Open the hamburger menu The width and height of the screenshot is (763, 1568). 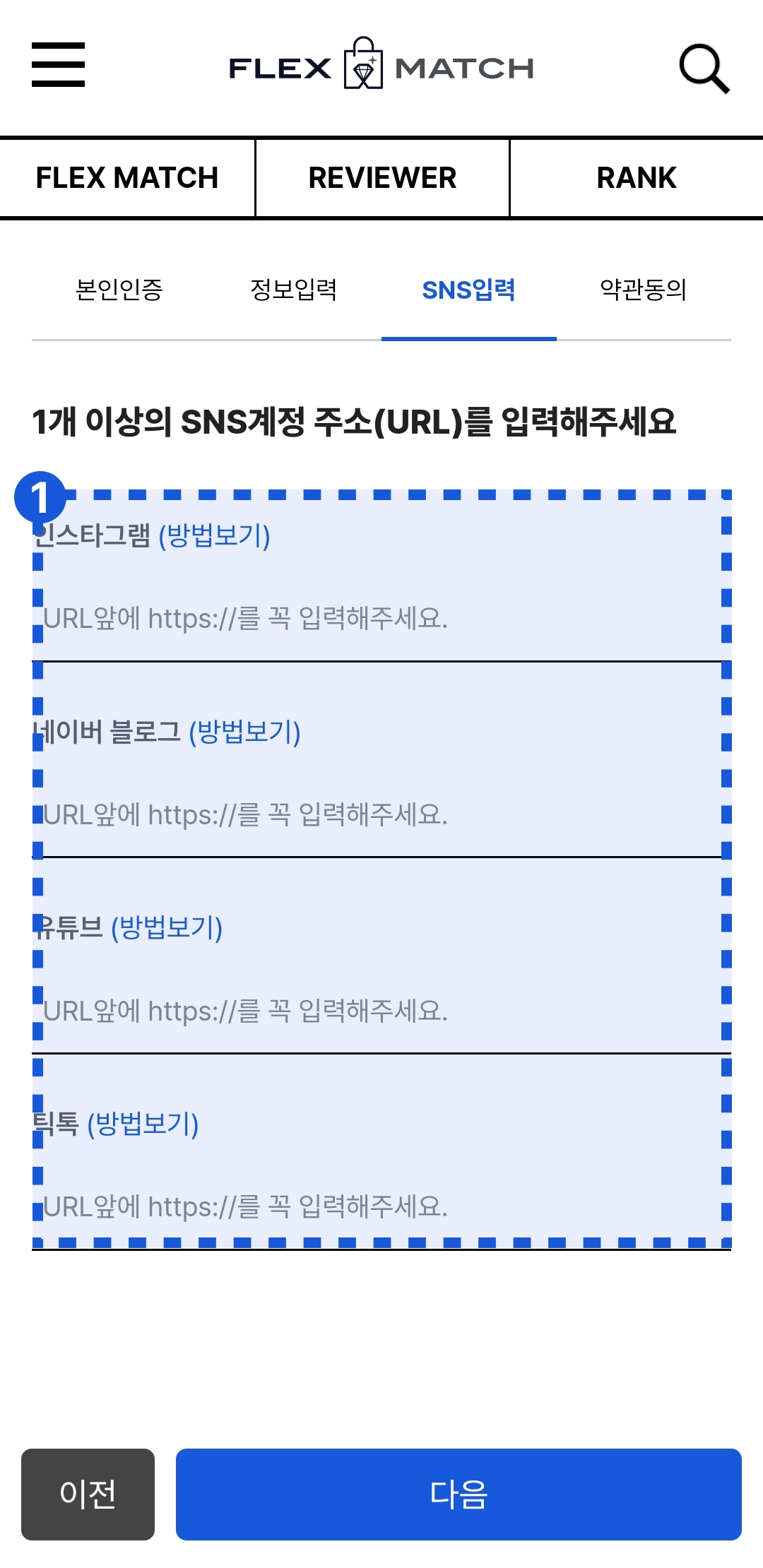[x=58, y=65]
